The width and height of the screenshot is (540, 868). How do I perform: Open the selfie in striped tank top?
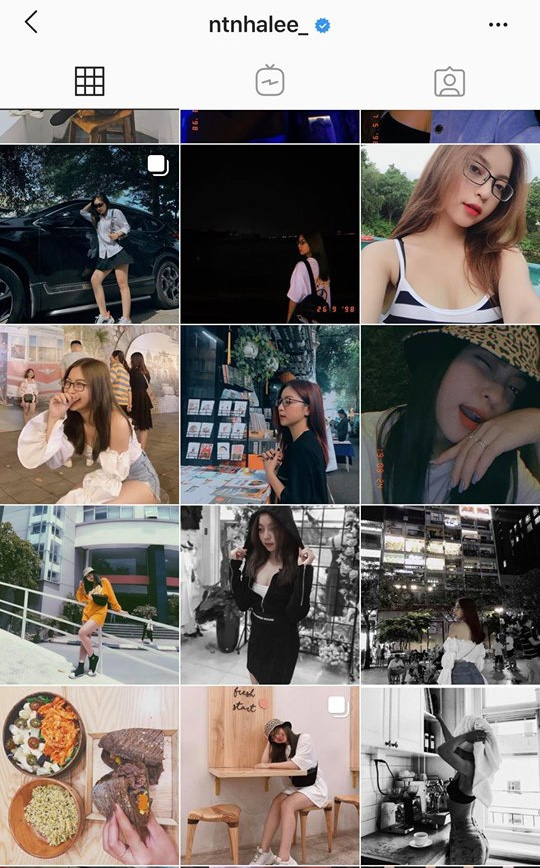tap(450, 234)
